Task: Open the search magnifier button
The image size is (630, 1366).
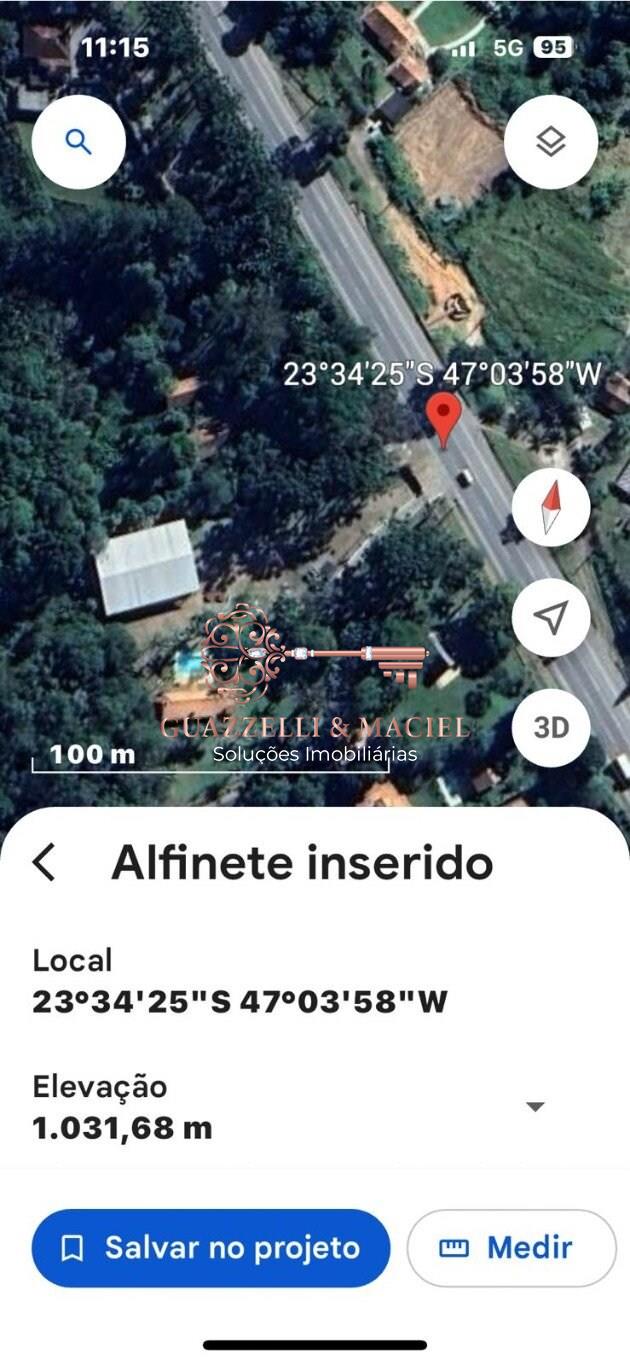Action: click(78, 142)
